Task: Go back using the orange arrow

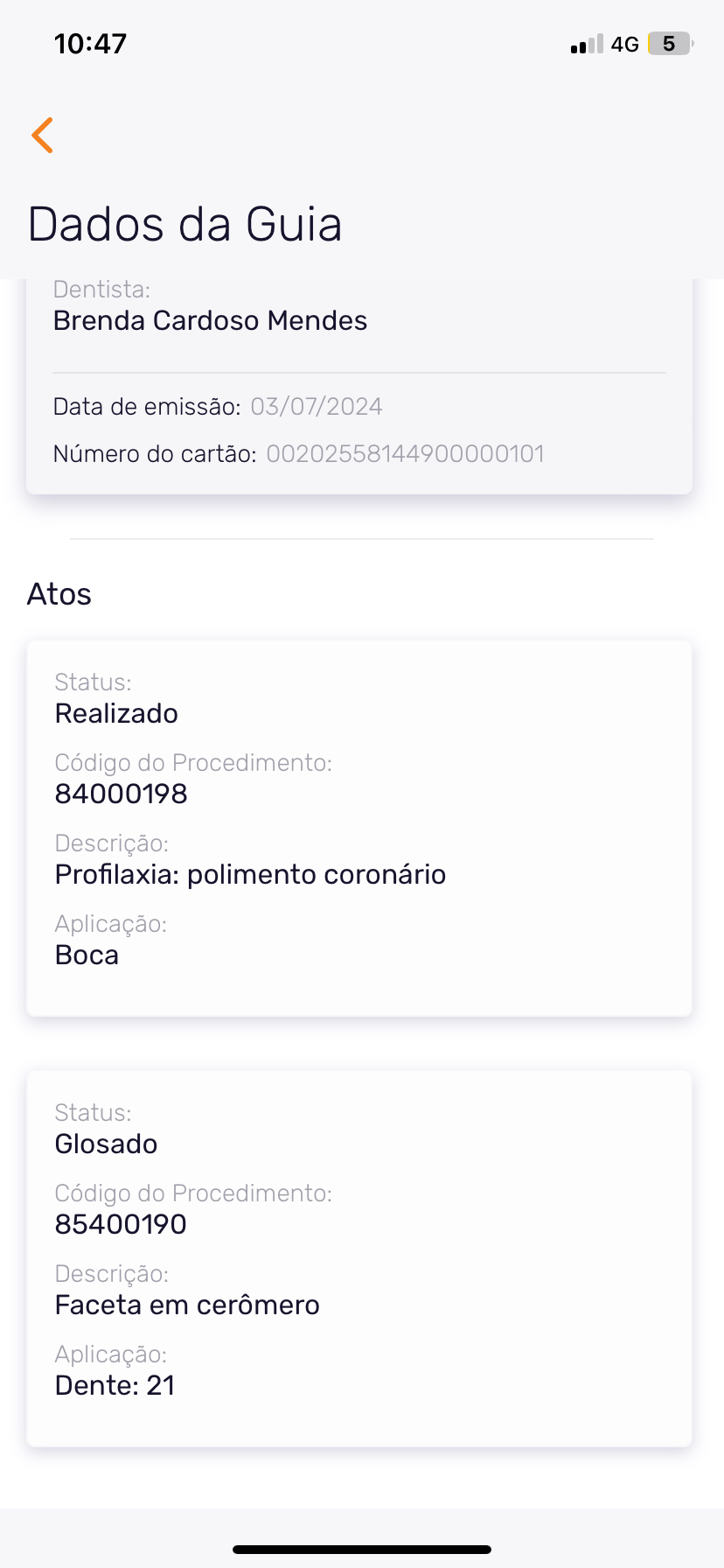Action: (42, 135)
